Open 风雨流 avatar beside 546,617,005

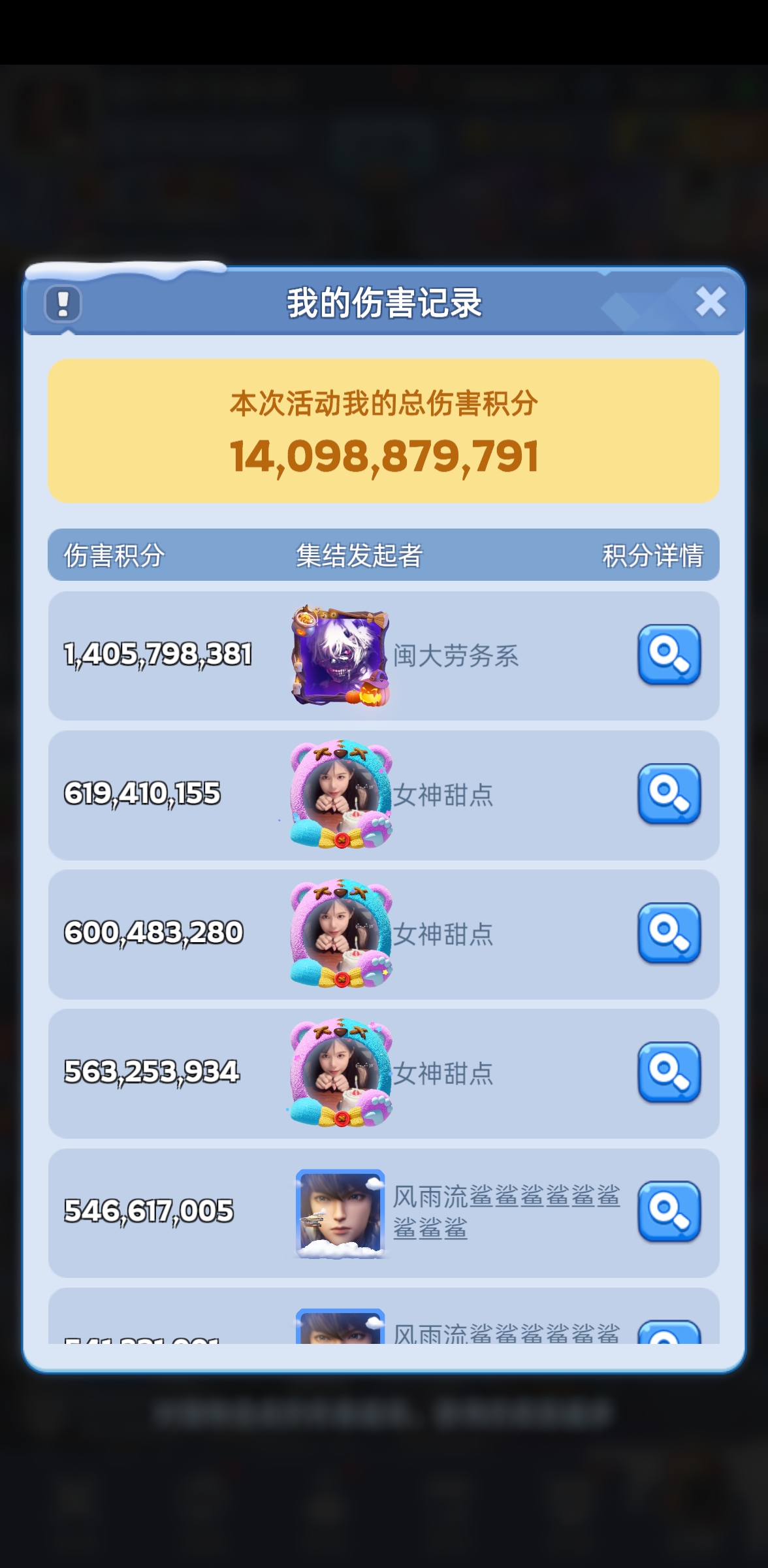(340, 1213)
